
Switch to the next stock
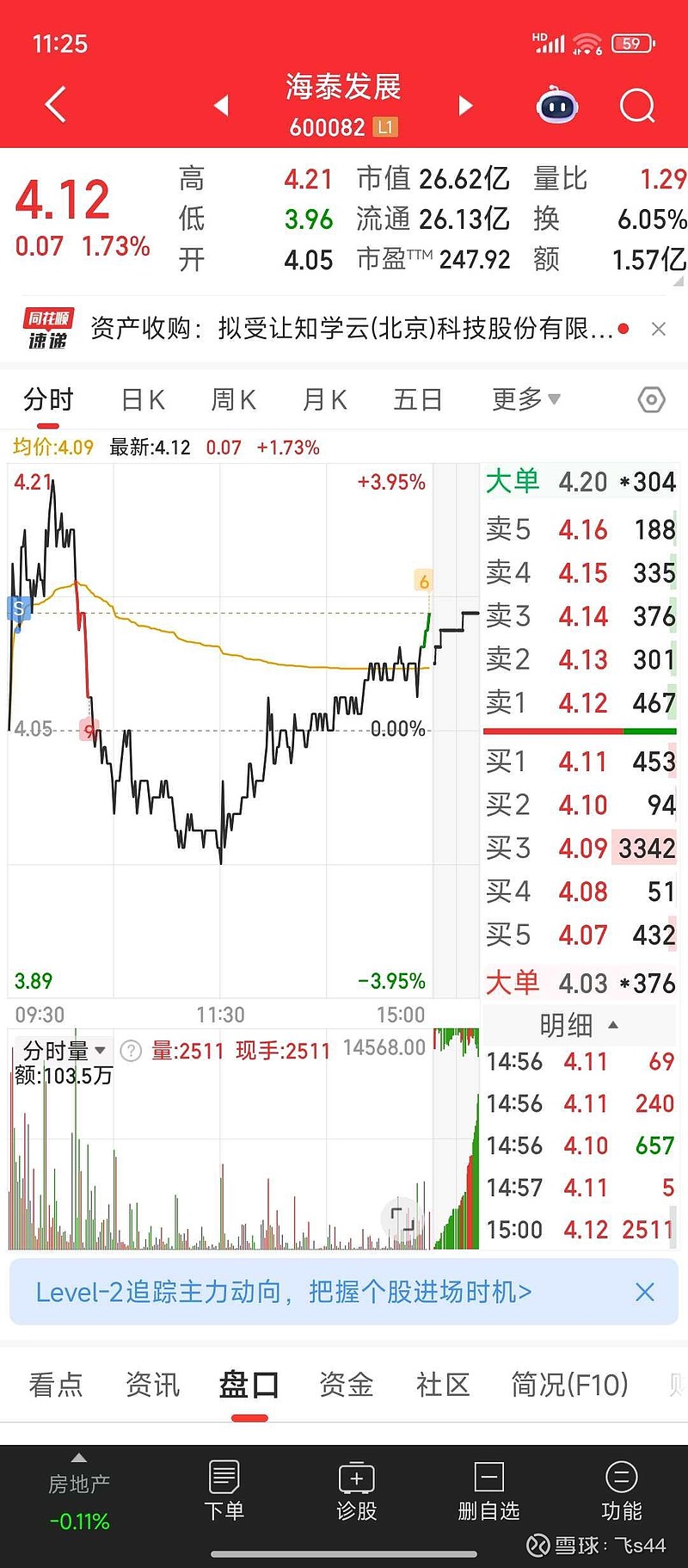coord(465,105)
